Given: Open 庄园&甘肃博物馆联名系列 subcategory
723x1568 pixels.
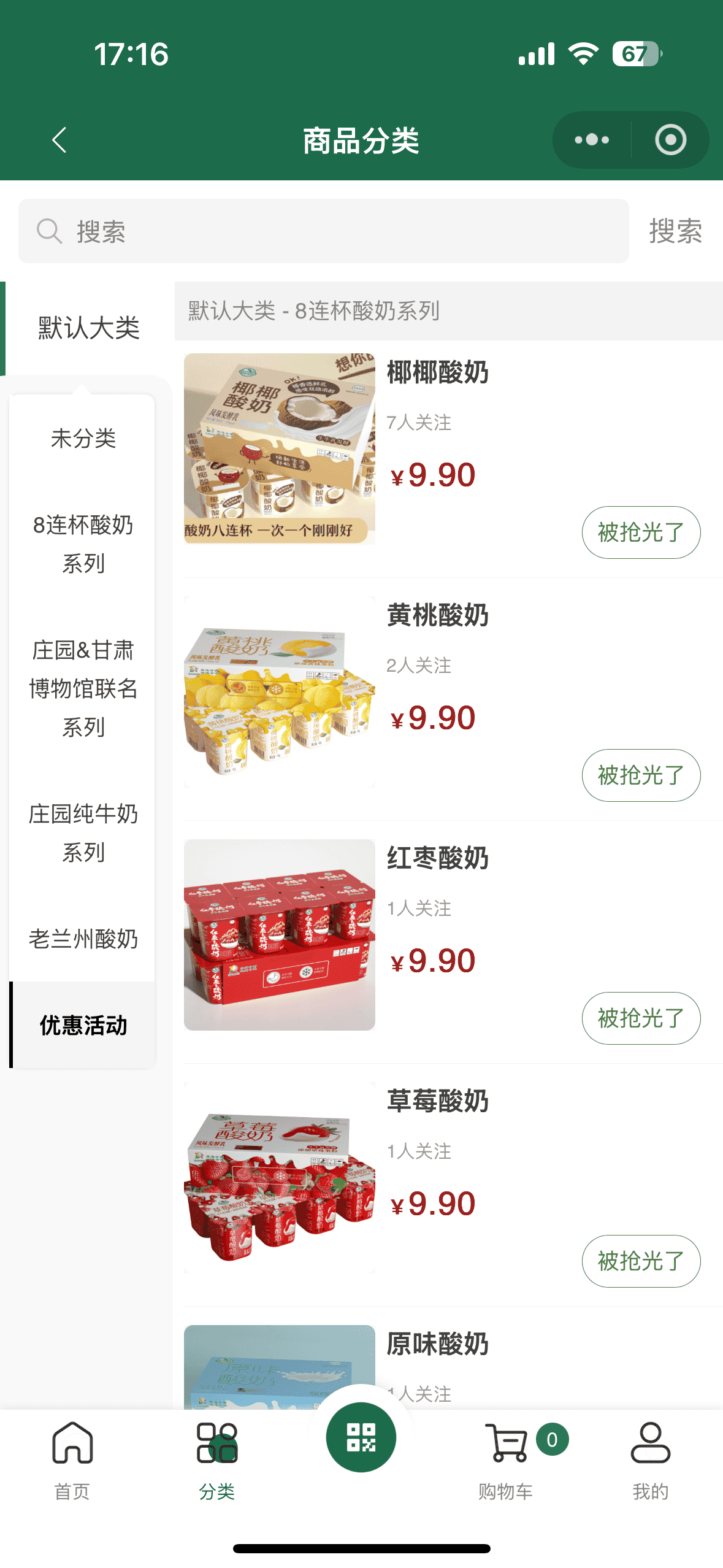Looking at the screenshot, I should (x=83, y=688).
